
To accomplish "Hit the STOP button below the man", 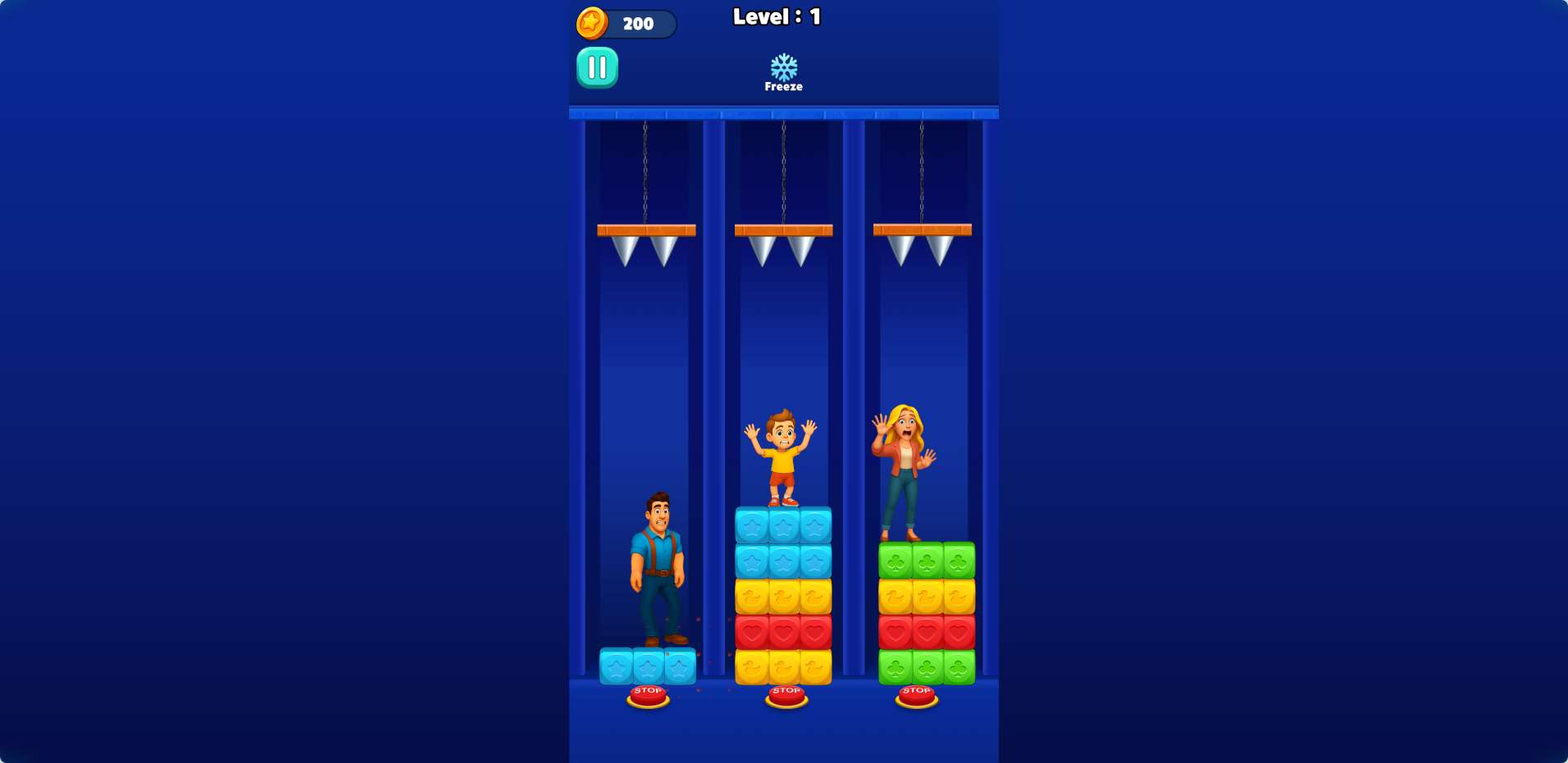I will click(x=648, y=696).
